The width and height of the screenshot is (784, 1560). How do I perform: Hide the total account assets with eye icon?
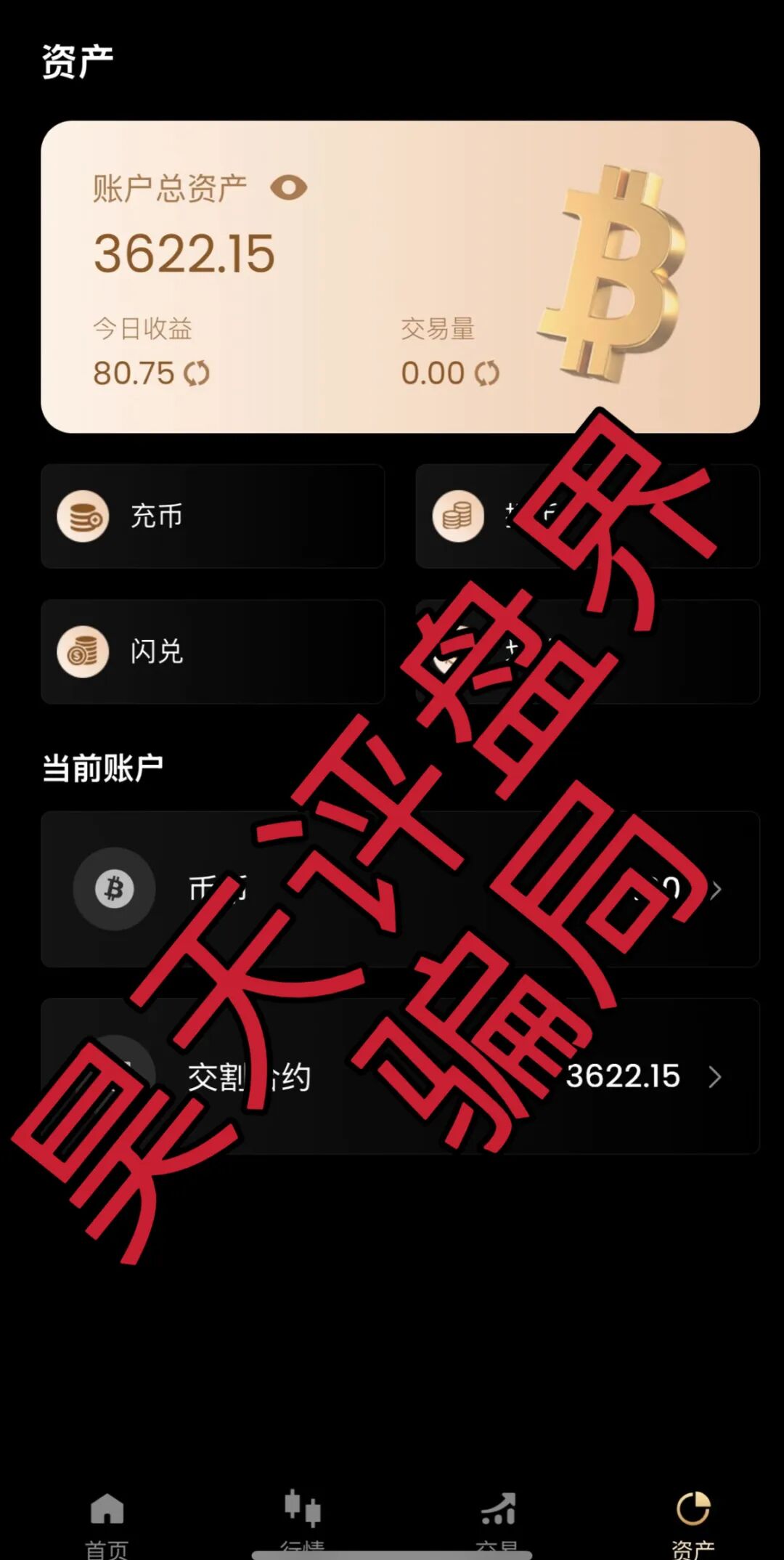point(288,188)
